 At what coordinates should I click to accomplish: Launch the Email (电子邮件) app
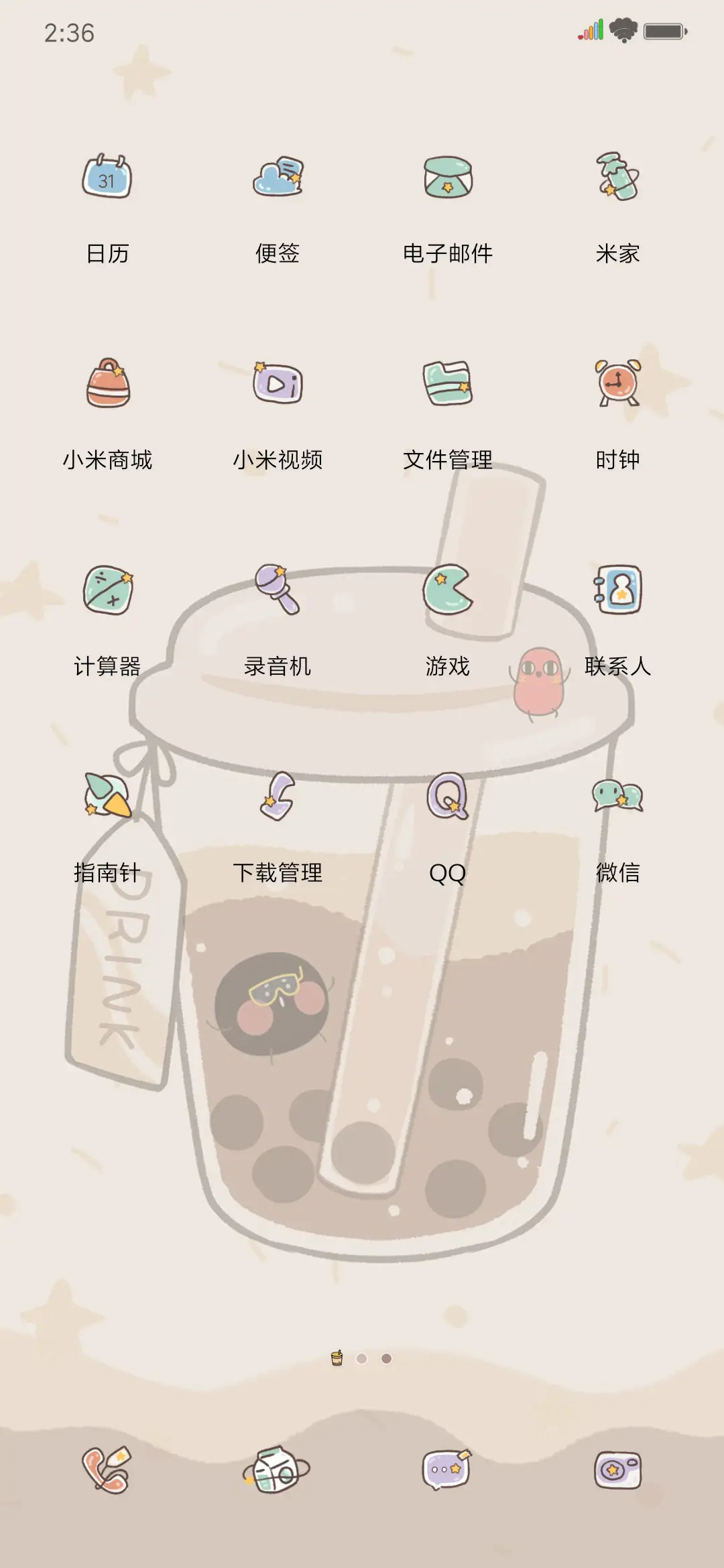447,178
